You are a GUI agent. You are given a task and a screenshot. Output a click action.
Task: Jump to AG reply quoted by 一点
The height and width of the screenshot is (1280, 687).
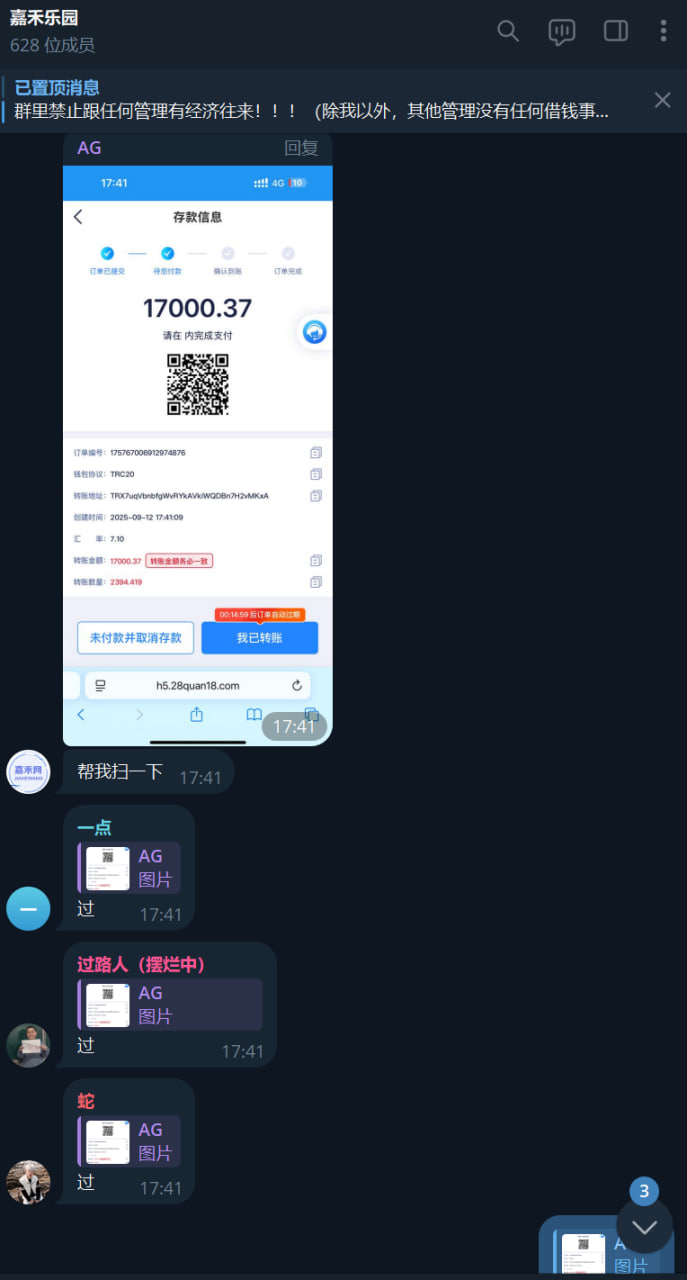129,867
